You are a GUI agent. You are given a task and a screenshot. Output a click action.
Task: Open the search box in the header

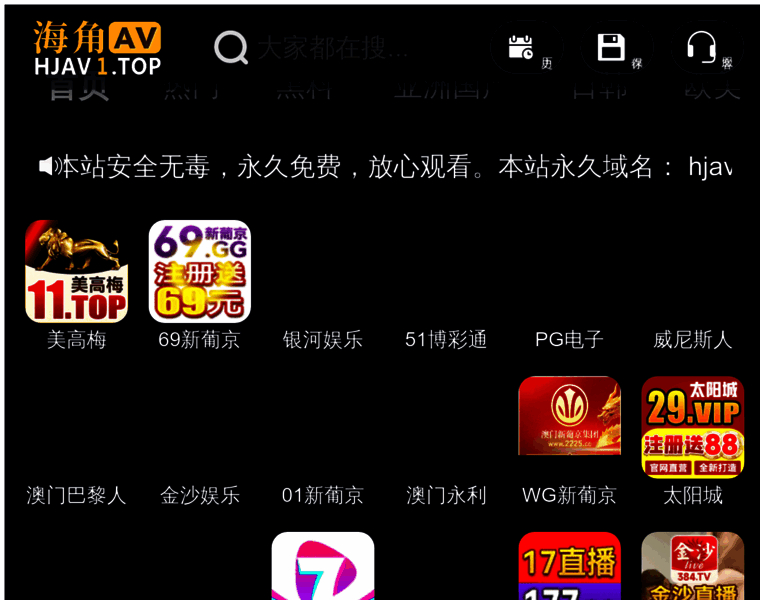[x=330, y=47]
